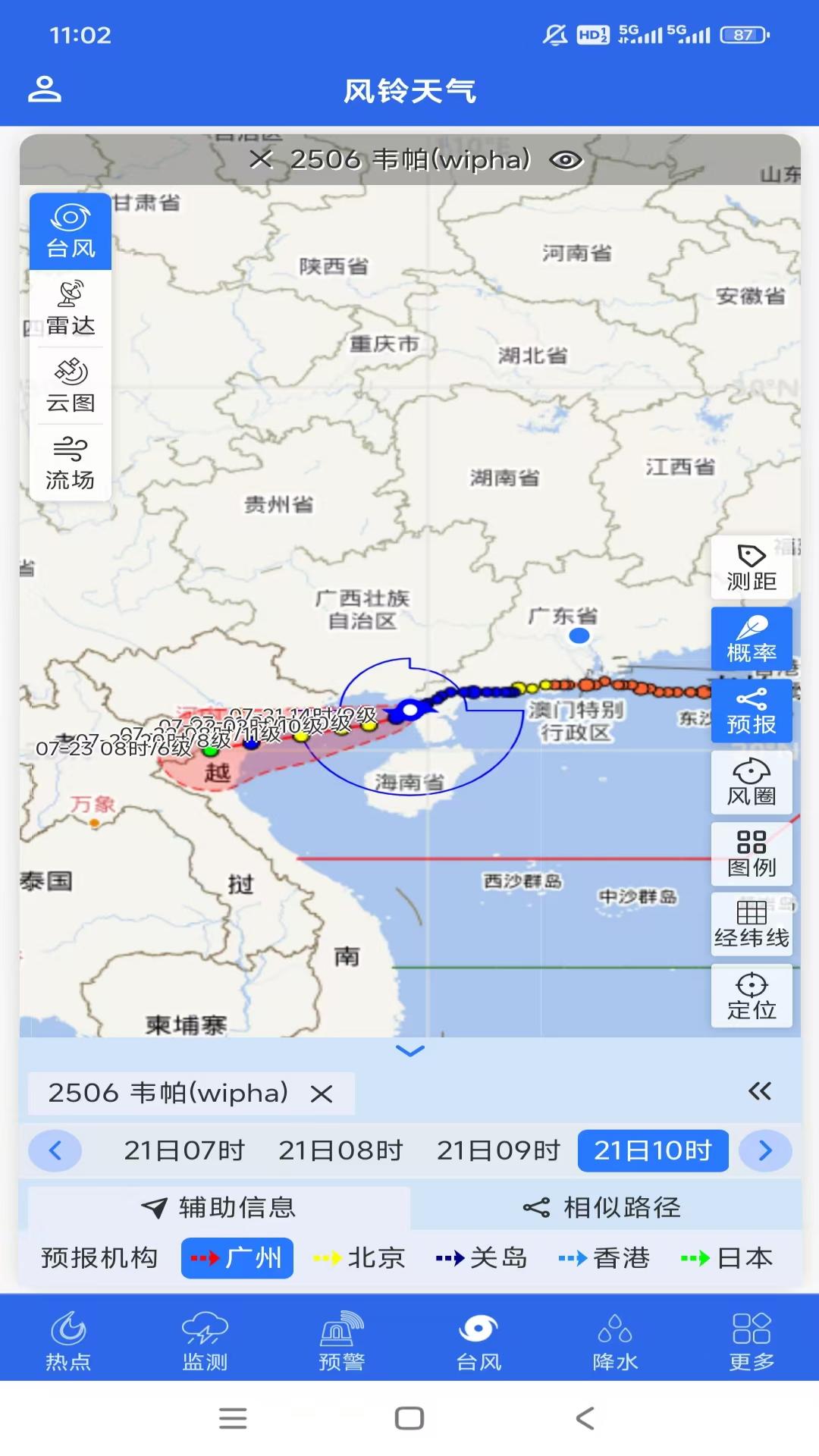The width and height of the screenshot is (819, 1456).
Task: Open the account profile icon
Action: [43, 88]
